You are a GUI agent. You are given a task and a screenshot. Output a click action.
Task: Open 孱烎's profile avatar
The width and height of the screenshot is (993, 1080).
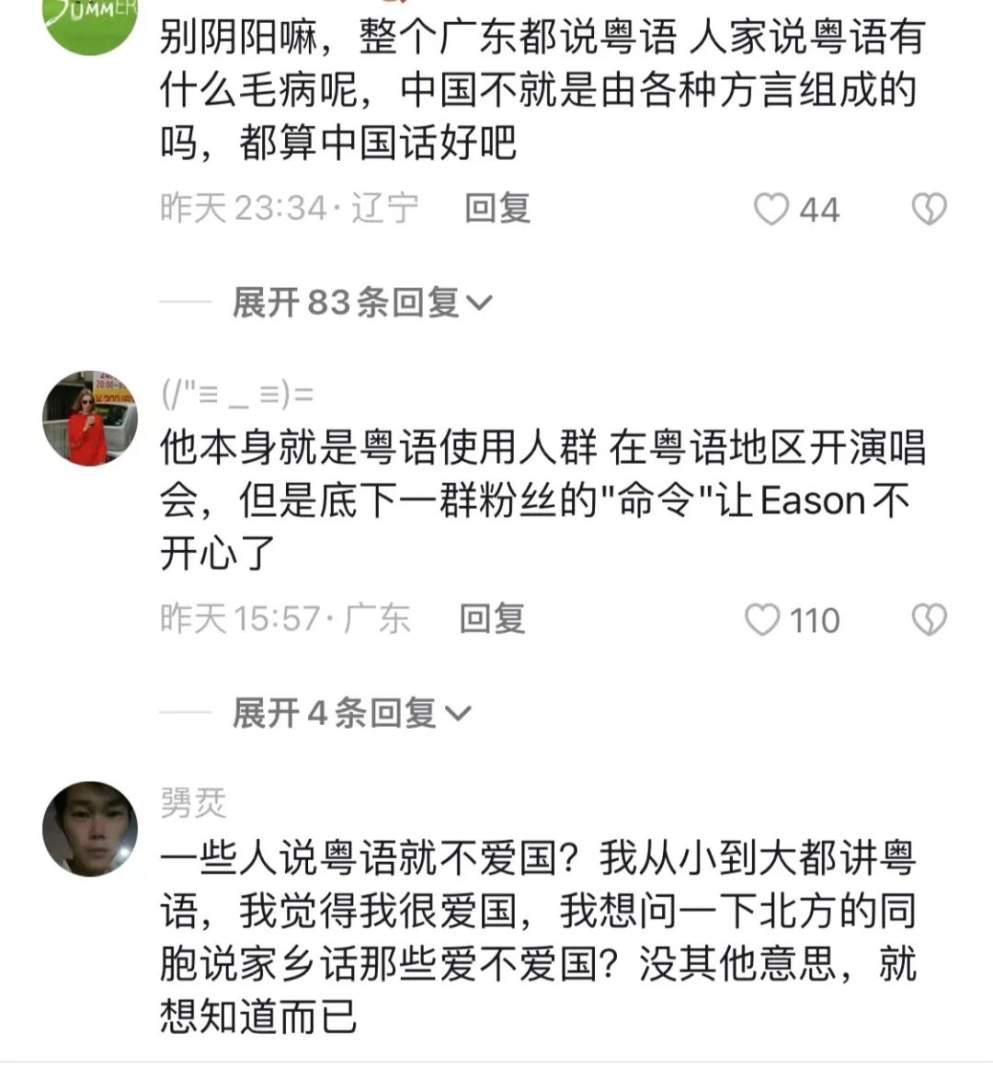tap(90, 829)
